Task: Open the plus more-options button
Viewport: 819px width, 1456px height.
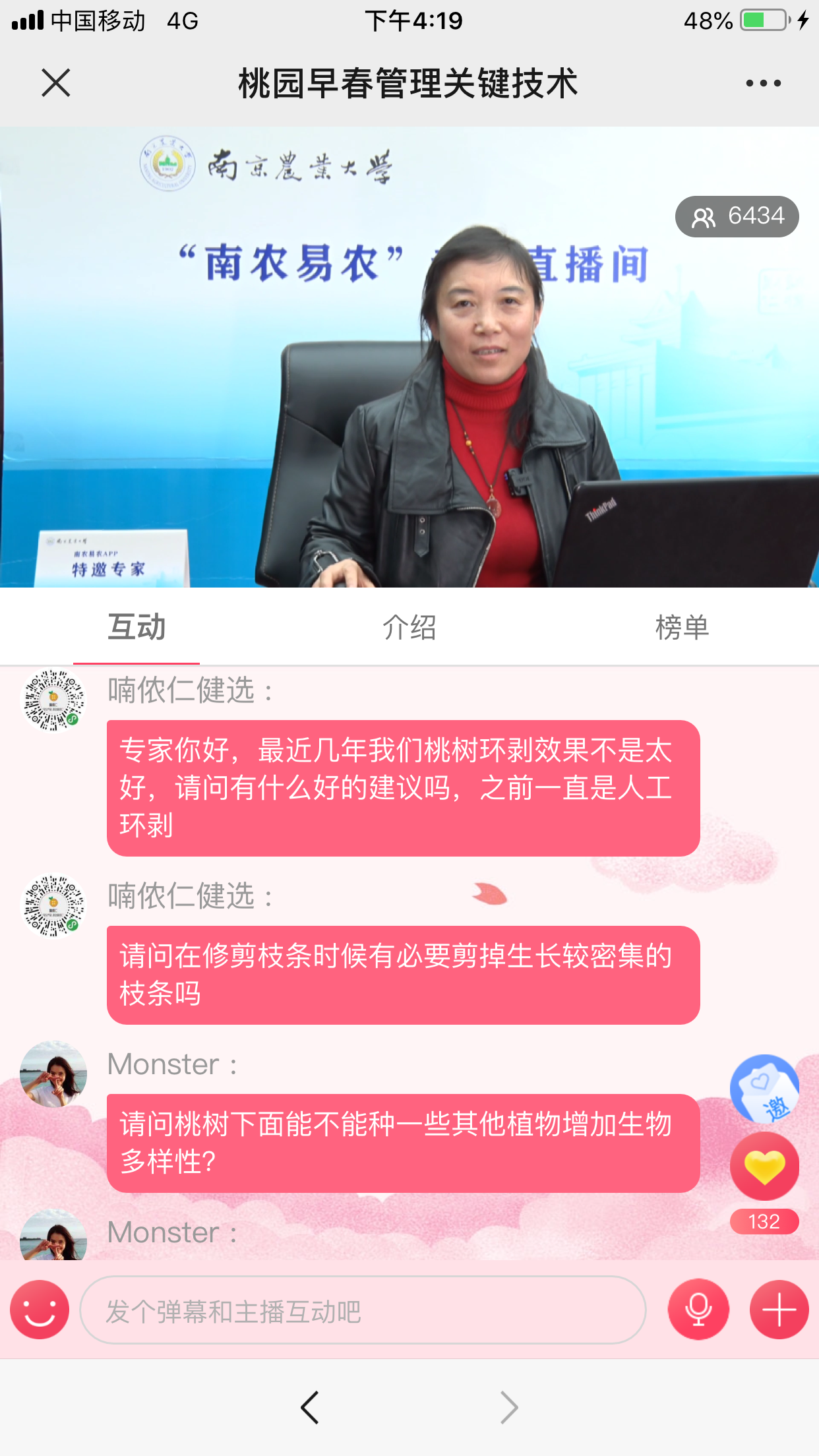Action: [779, 1310]
